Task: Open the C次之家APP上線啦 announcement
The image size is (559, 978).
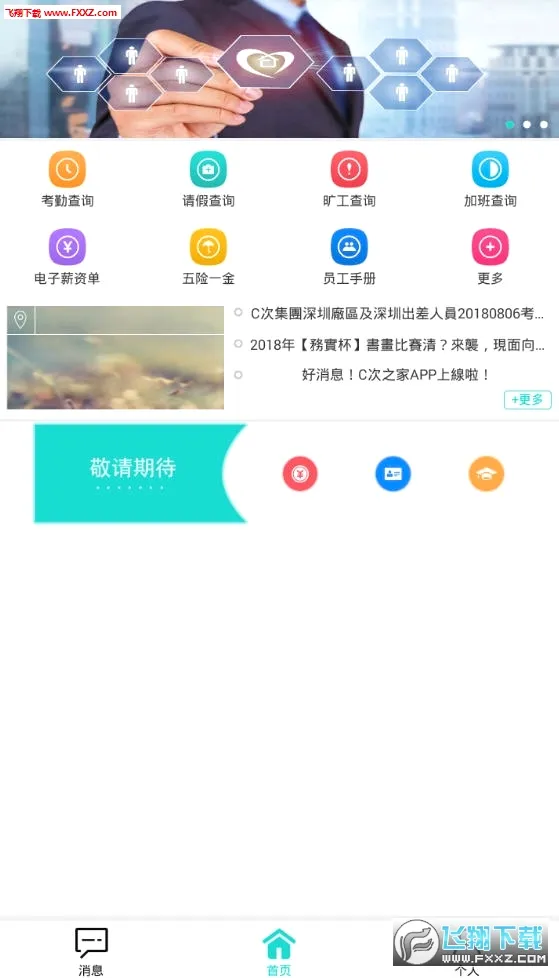Action: [x=396, y=375]
